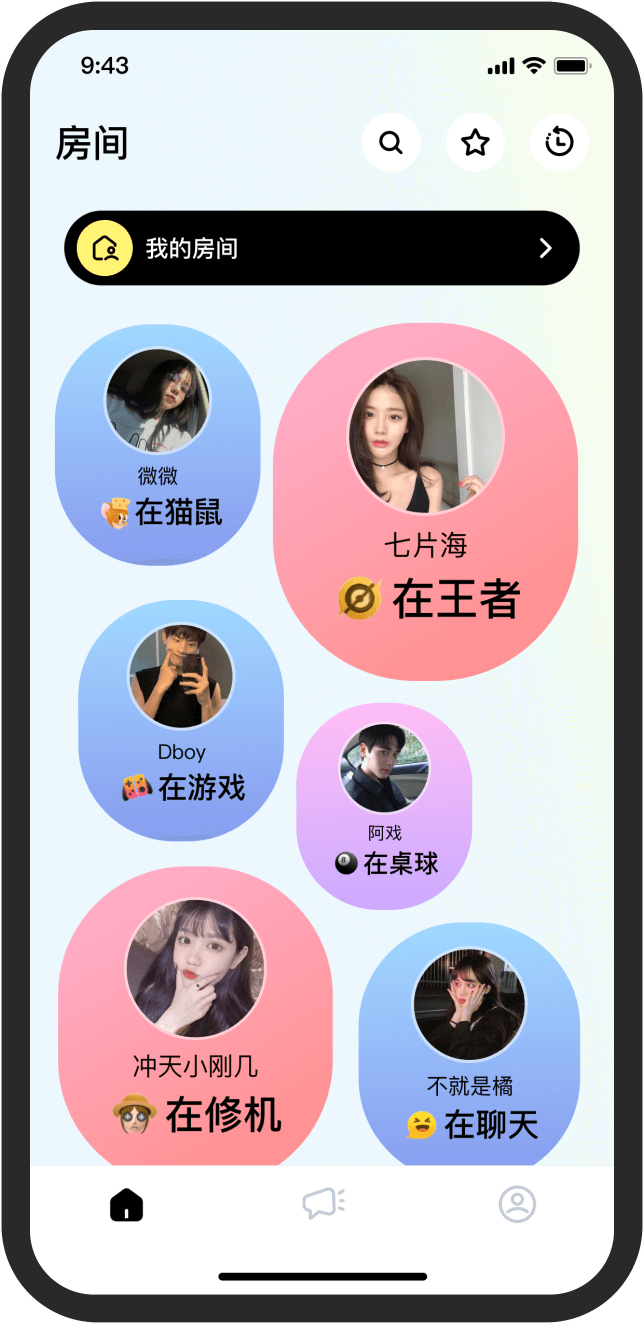This screenshot has width=644, height=1324.
Task: Open 冲天小刚几's 在修机 room
Action: [195, 1020]
